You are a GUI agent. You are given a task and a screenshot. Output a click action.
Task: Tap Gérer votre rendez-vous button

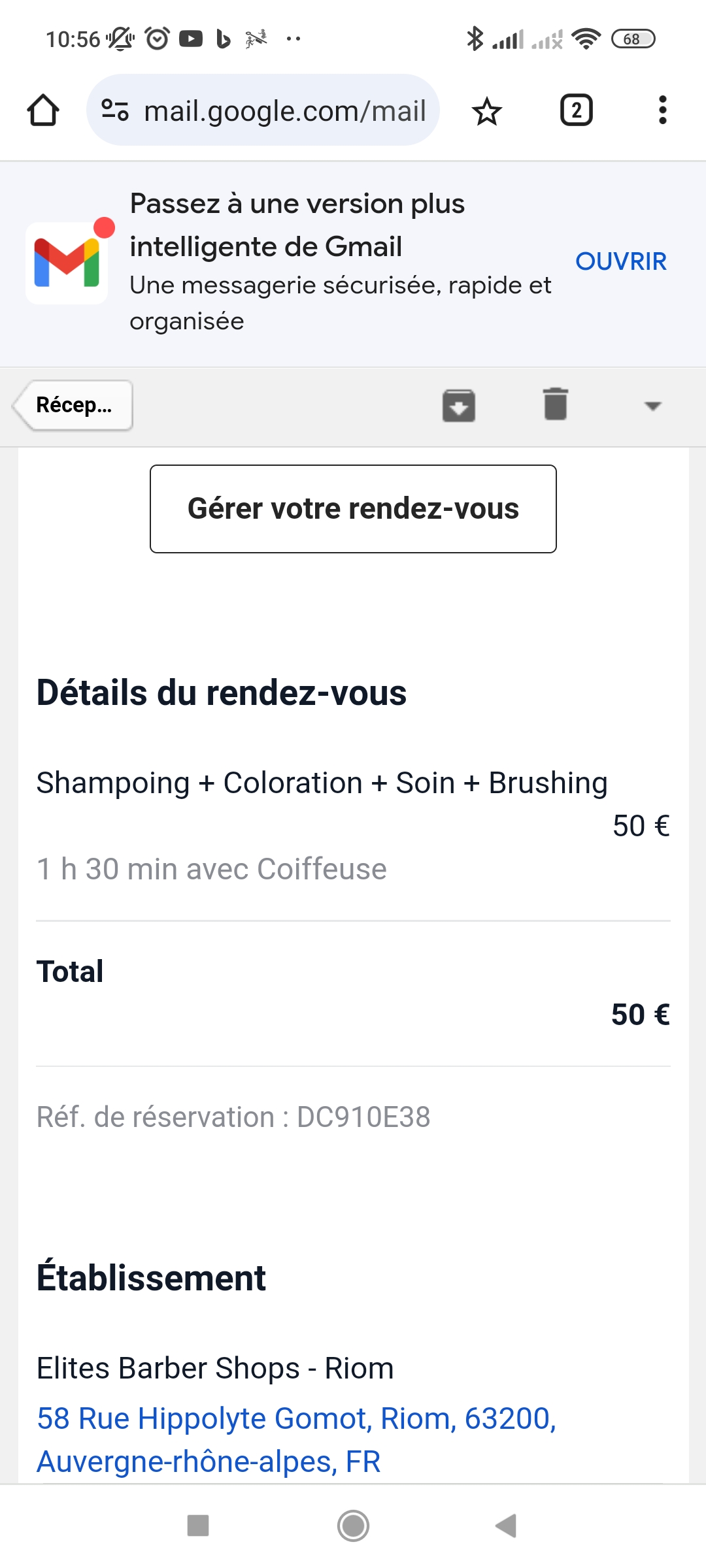point(353,509)
